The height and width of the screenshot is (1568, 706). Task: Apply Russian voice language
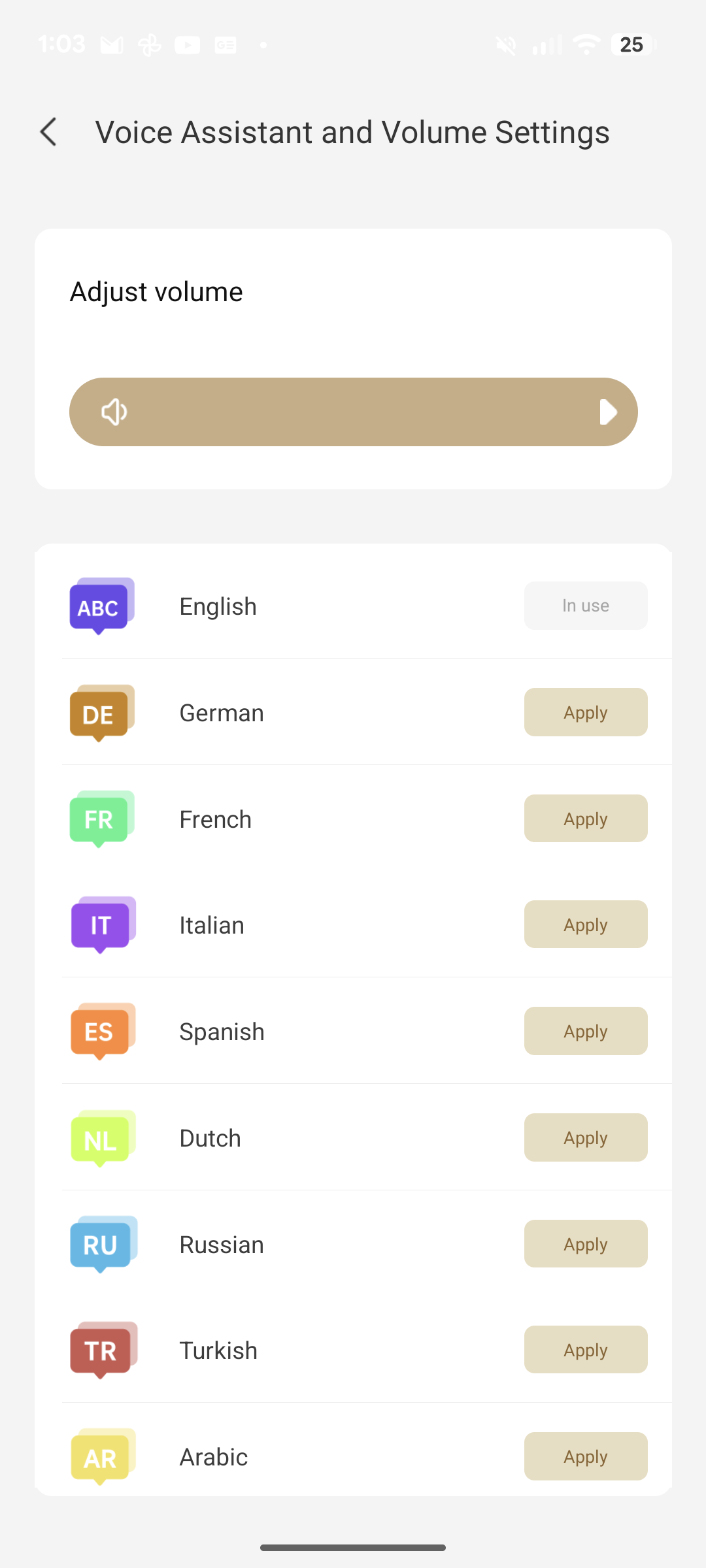(586, 1244)
